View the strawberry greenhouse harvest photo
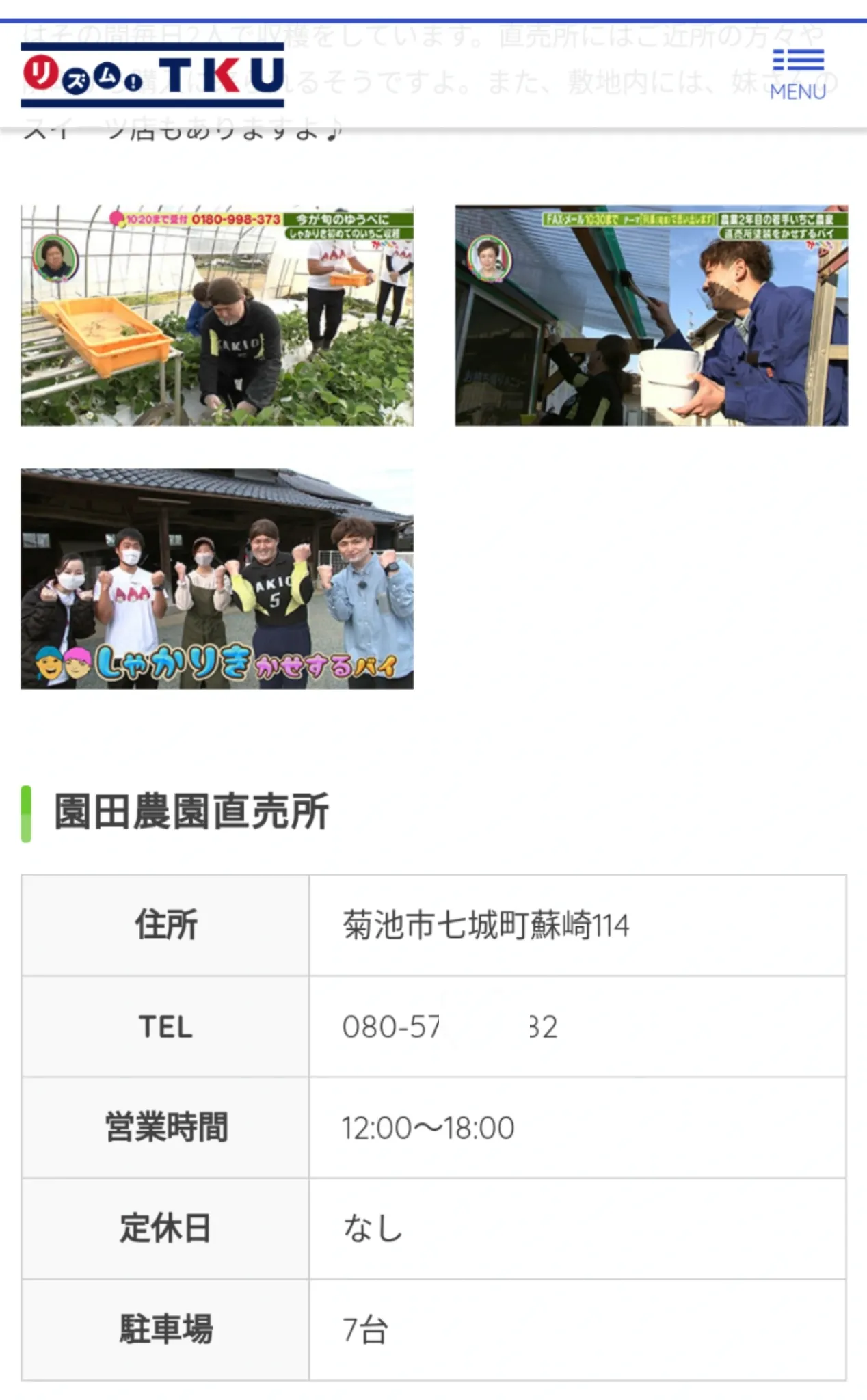Viewport: 867px width, 1400px height. pos(217,316)
